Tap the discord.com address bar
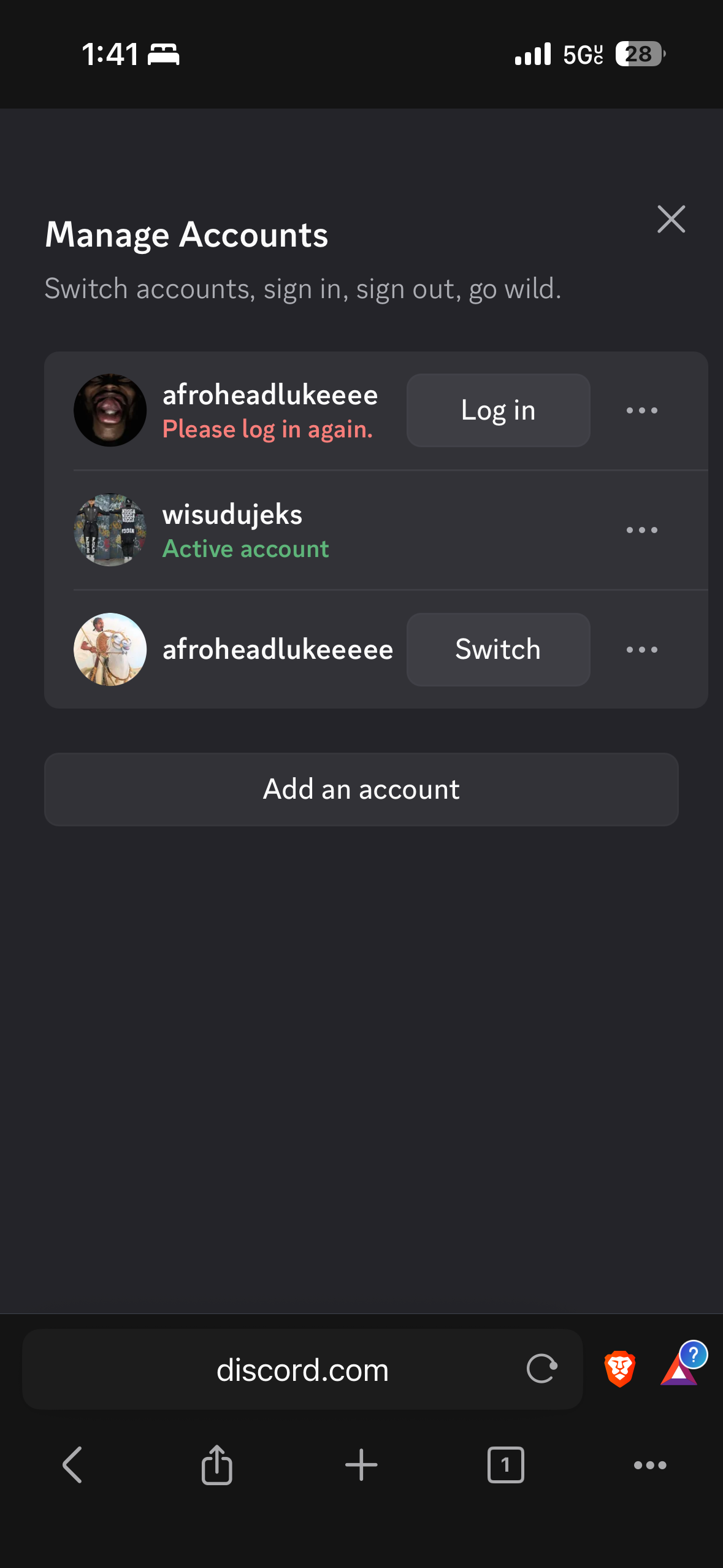The image size is (723, 1568). click(303, 1369)
